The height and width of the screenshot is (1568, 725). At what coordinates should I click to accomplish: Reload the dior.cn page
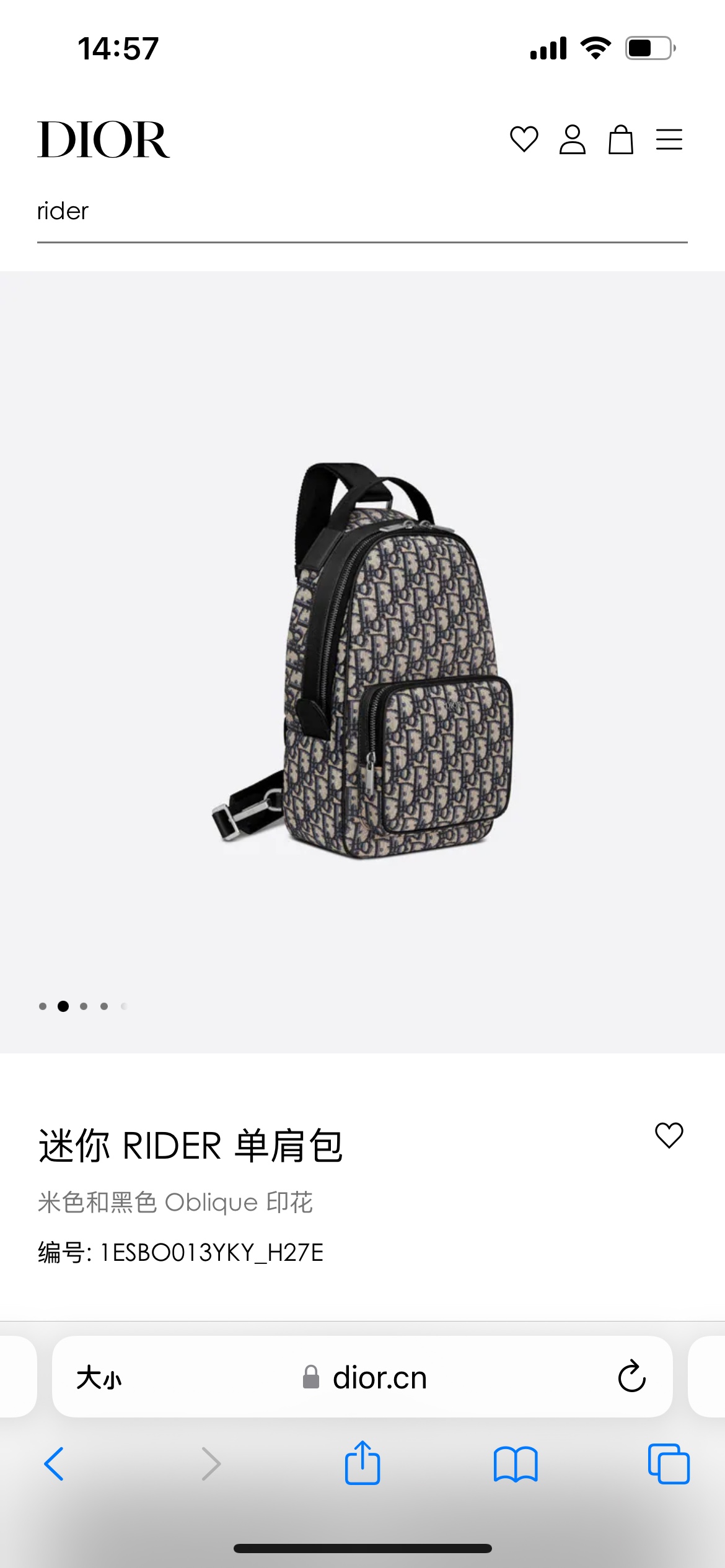coord(631,1377)
